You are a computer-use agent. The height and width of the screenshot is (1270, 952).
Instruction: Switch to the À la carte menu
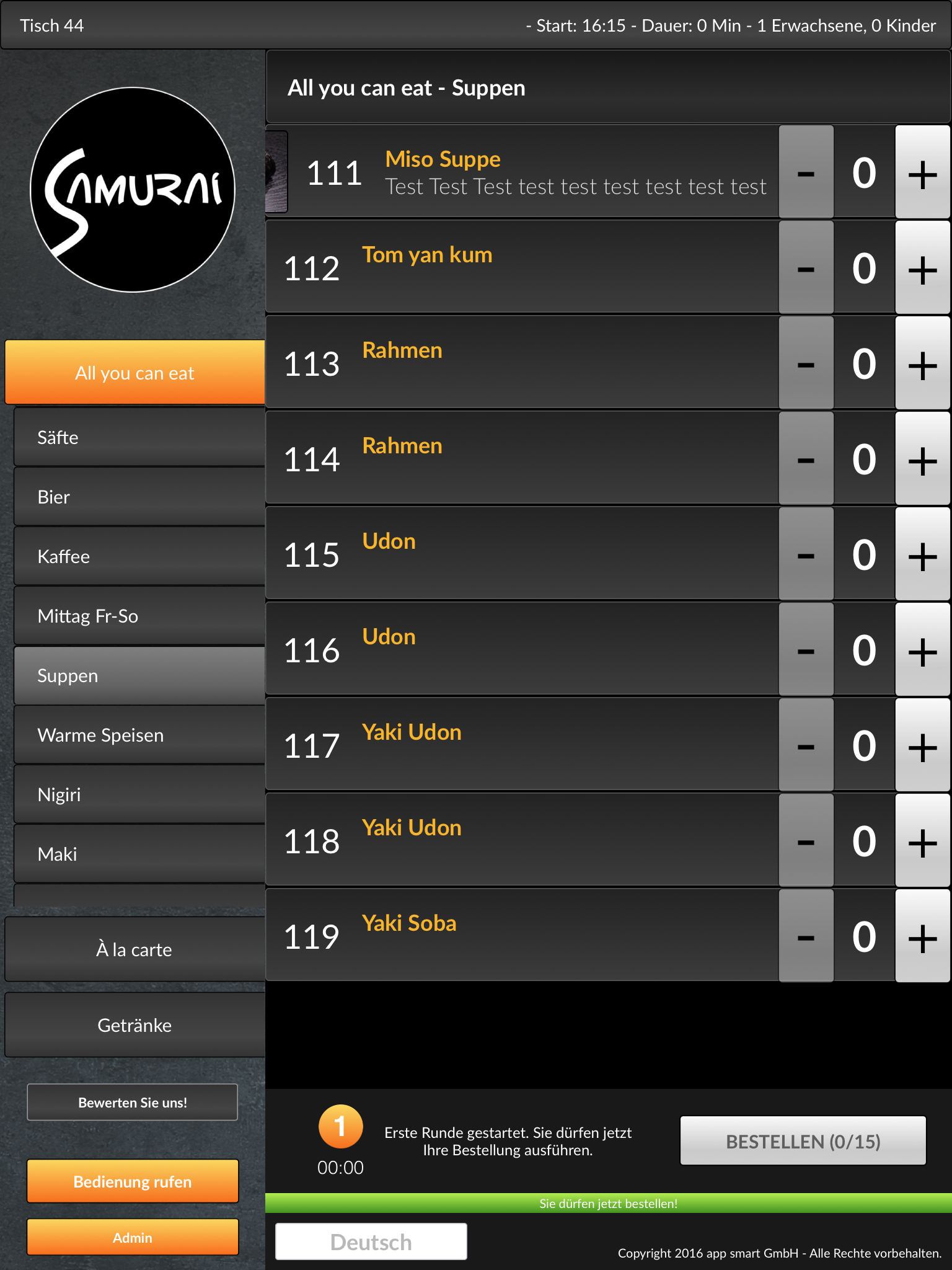click(x=134, y=949)
